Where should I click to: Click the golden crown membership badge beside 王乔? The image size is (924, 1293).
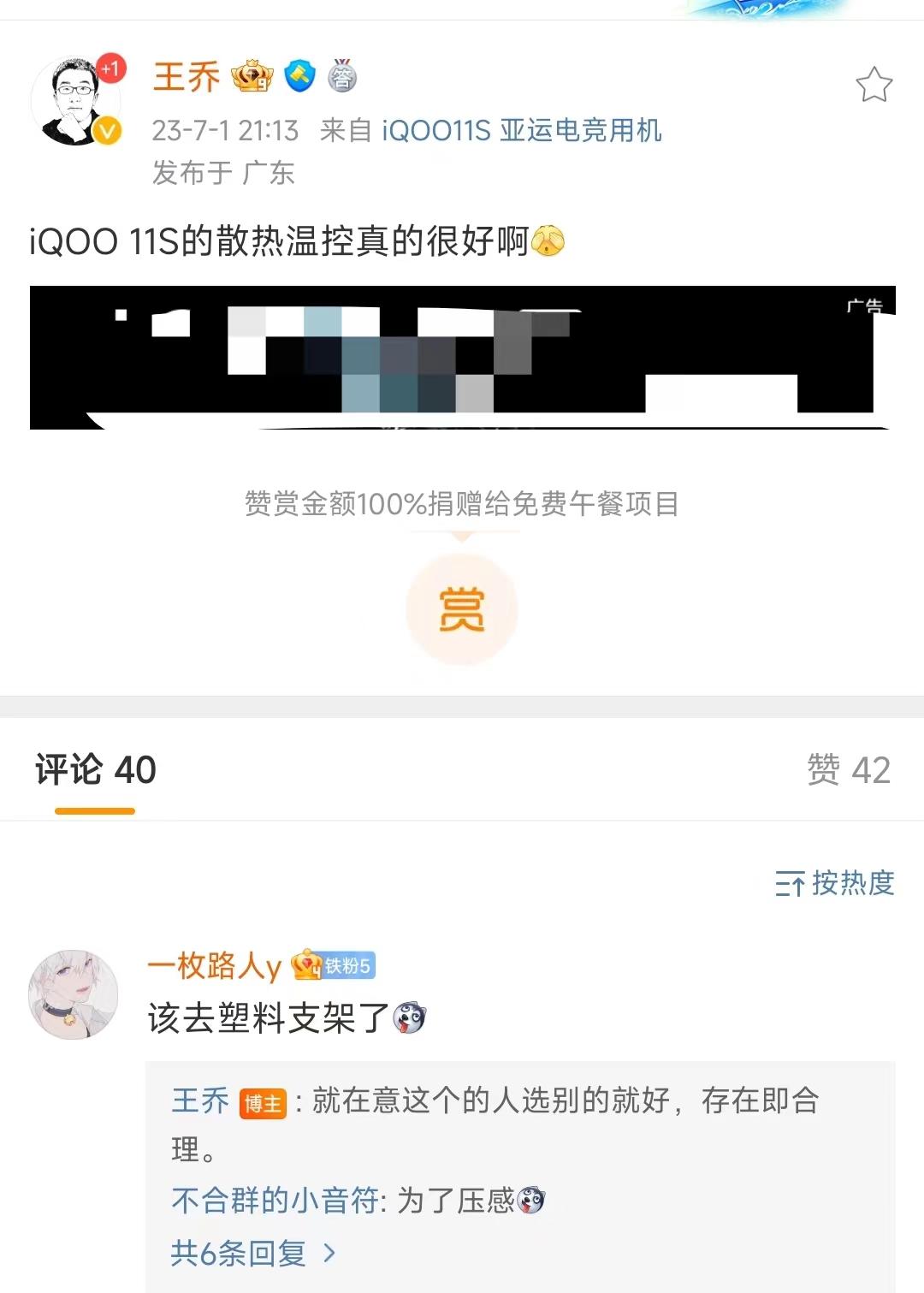(251, 79)
